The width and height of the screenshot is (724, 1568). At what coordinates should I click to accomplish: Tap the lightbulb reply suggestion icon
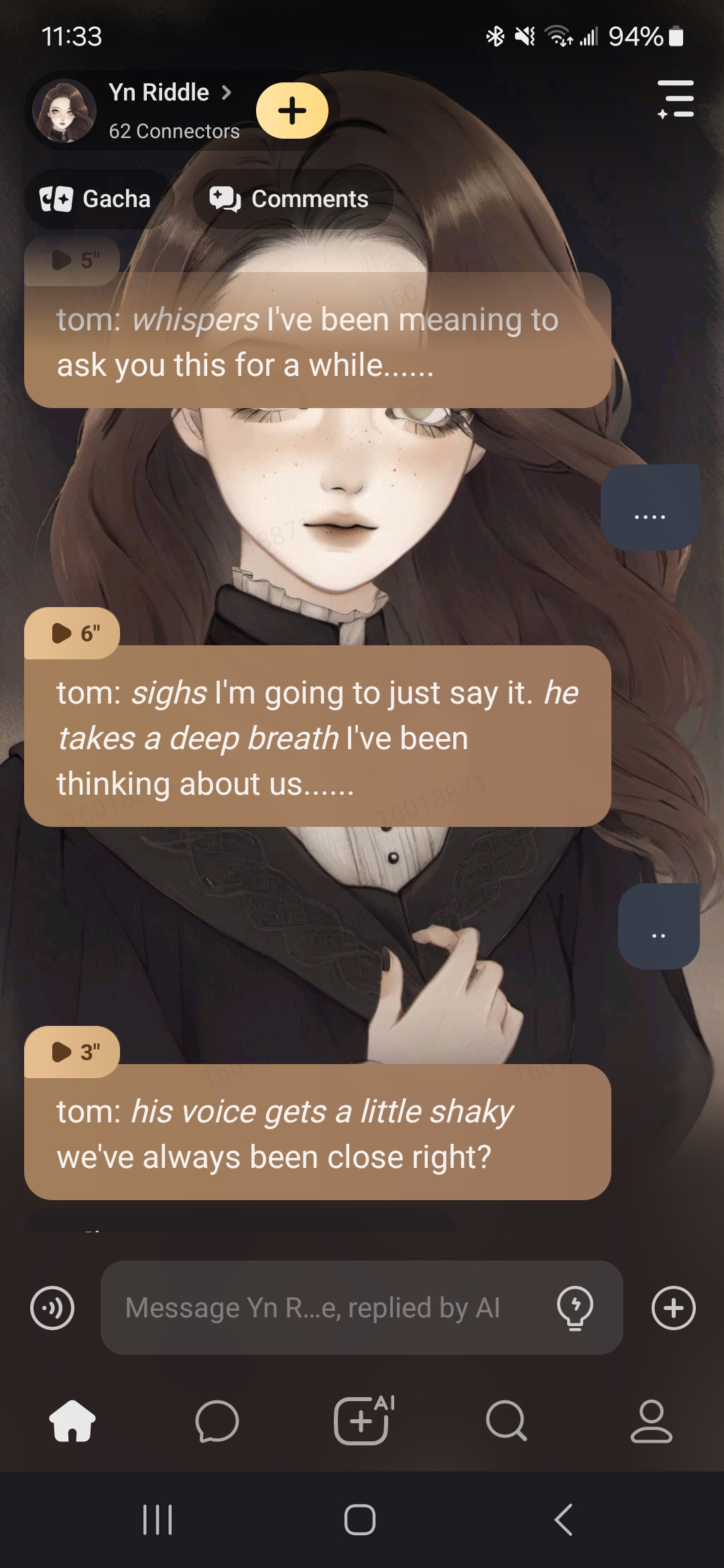click(x=575, y=1307)
